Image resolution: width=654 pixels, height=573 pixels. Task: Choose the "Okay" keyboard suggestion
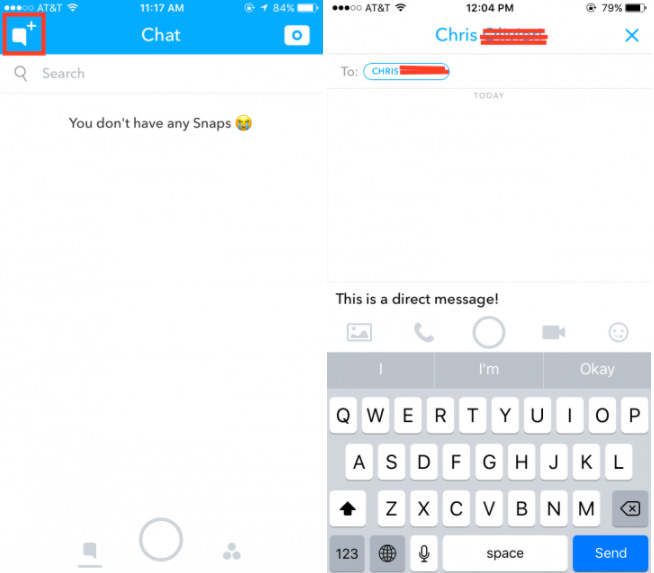coord(596,369)
